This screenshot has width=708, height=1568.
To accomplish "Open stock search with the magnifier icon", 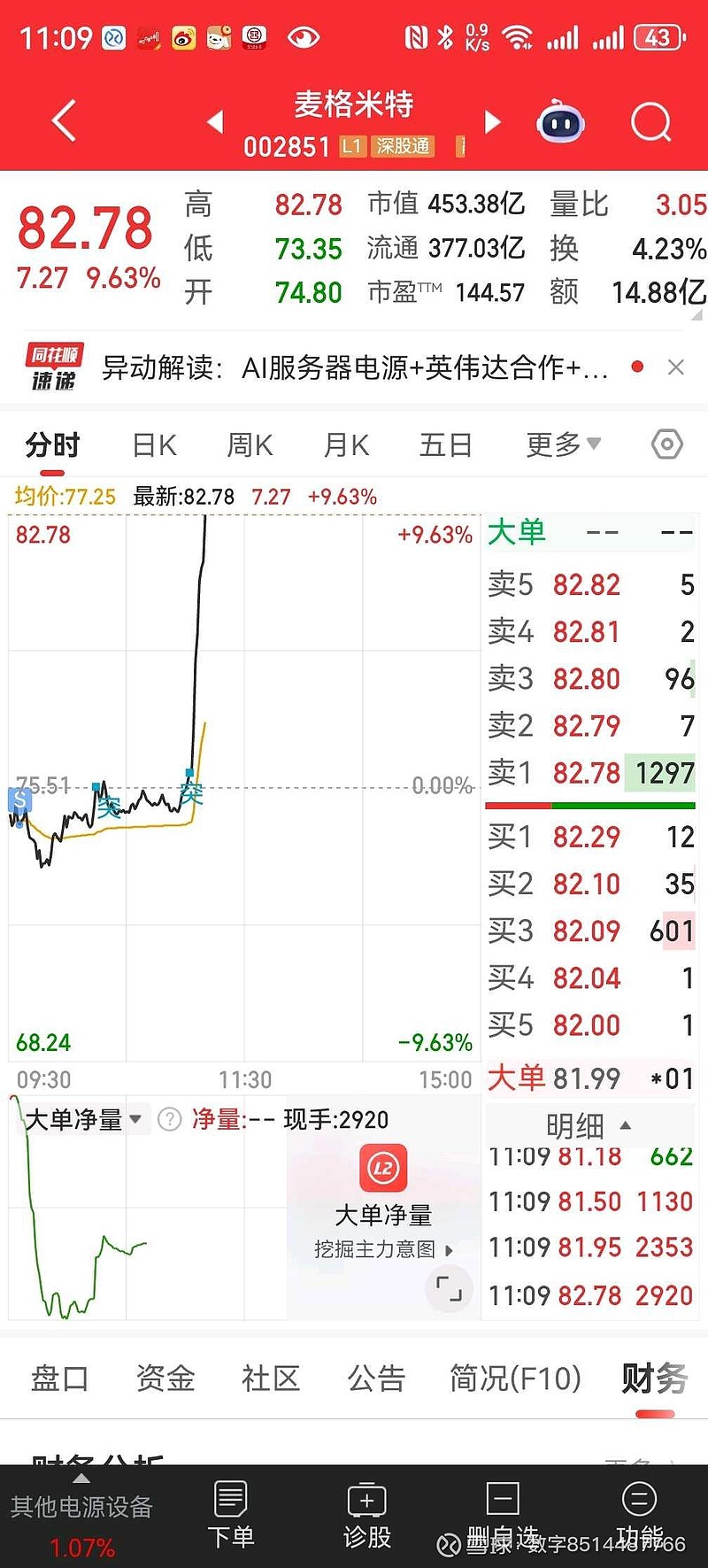I will [650, 122].
